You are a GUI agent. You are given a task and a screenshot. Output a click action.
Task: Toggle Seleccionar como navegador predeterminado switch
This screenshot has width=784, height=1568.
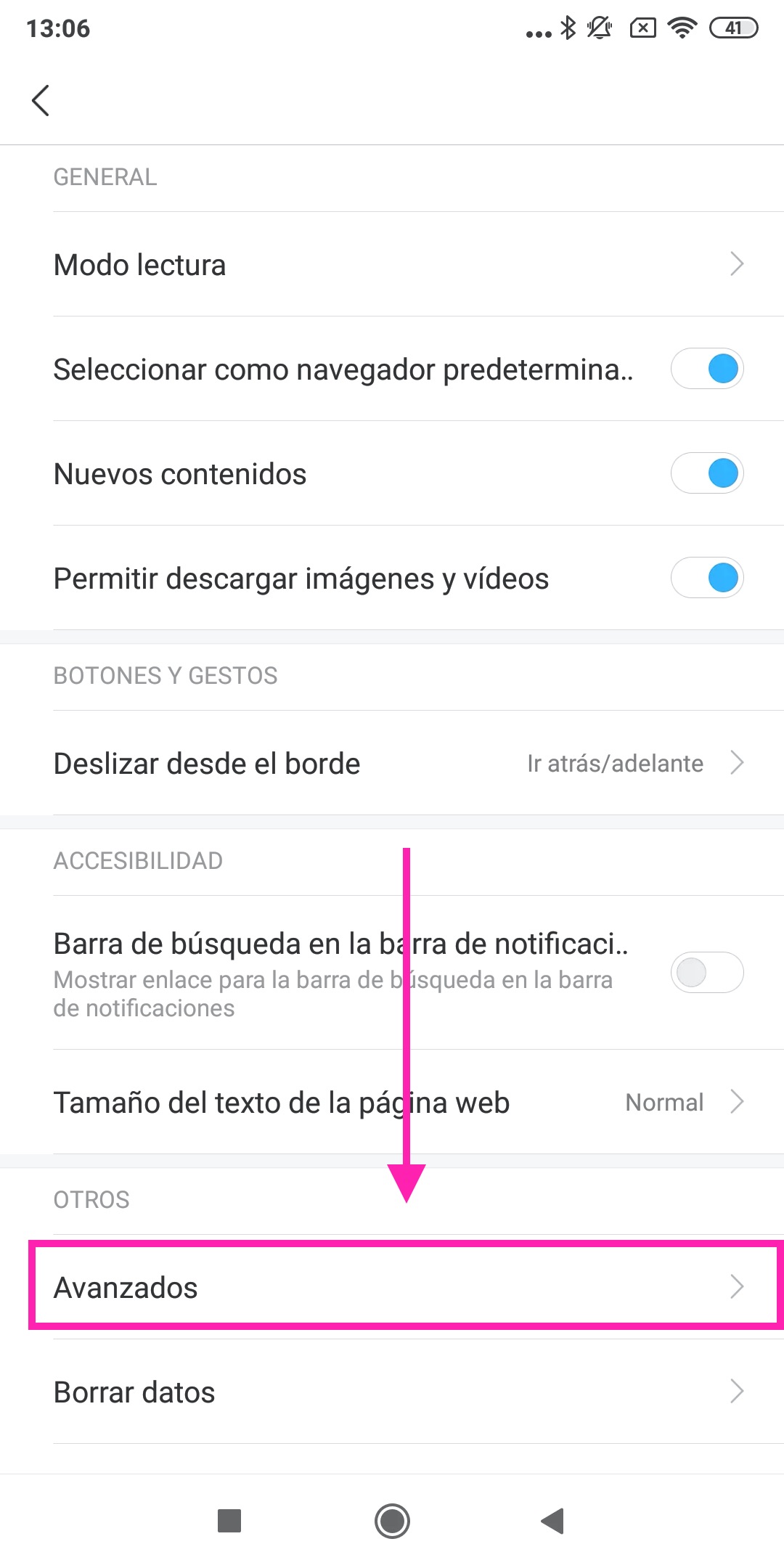[707, 369]
